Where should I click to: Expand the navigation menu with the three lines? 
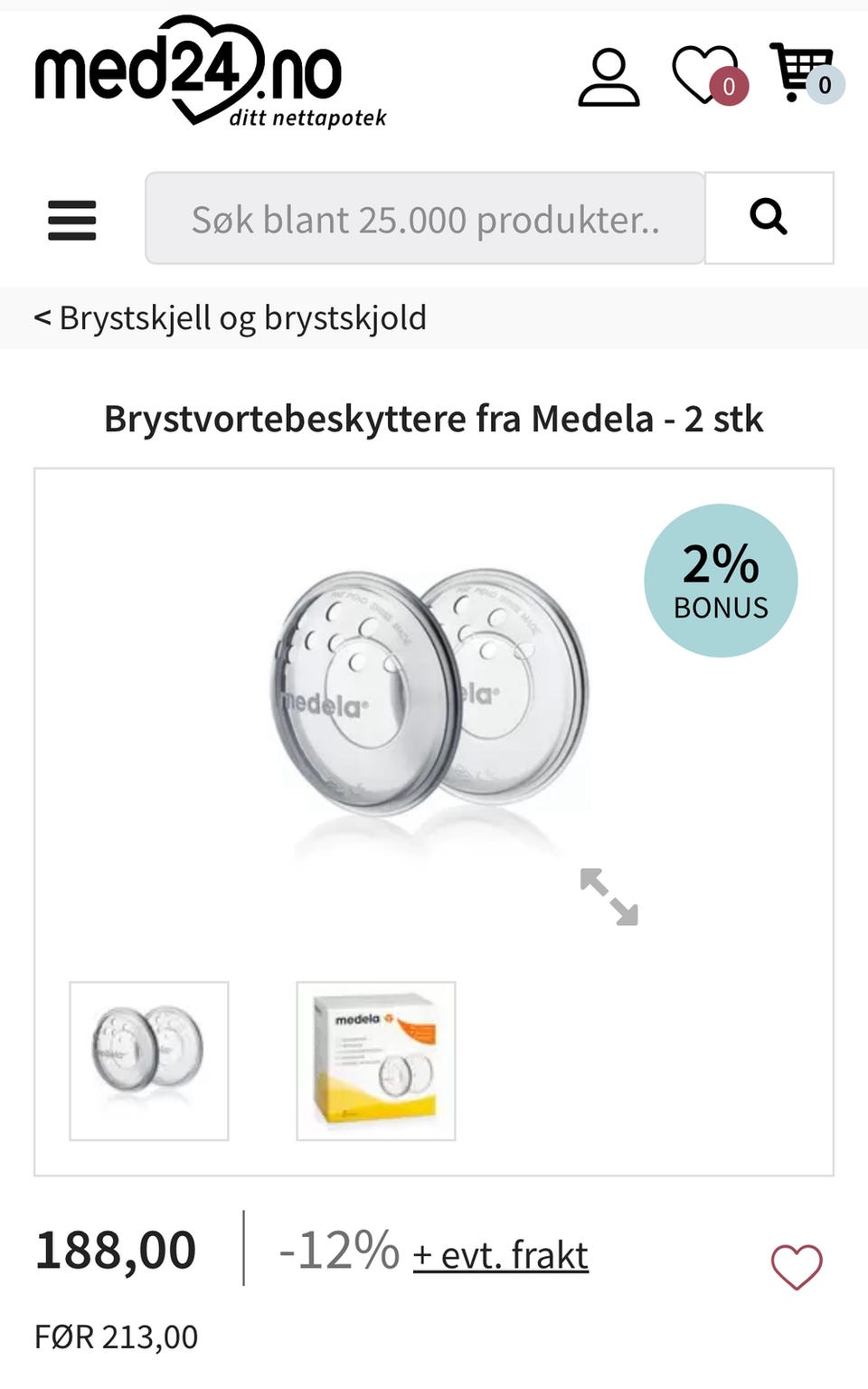click(x=71, y=220)
